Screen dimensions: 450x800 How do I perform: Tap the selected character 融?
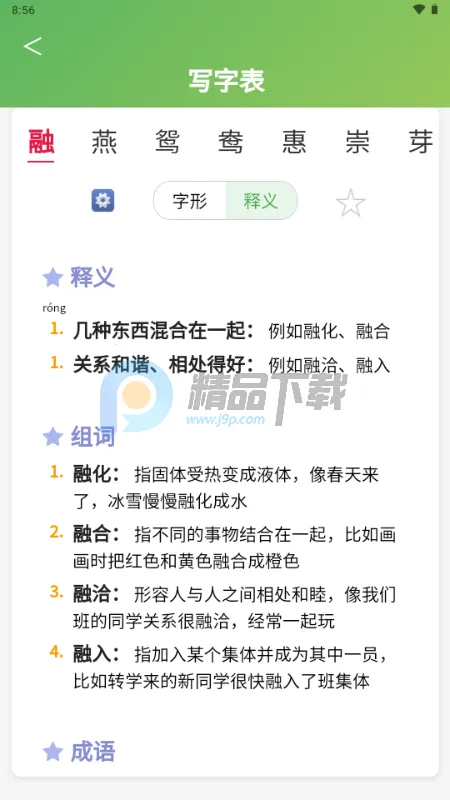(41, 142)
